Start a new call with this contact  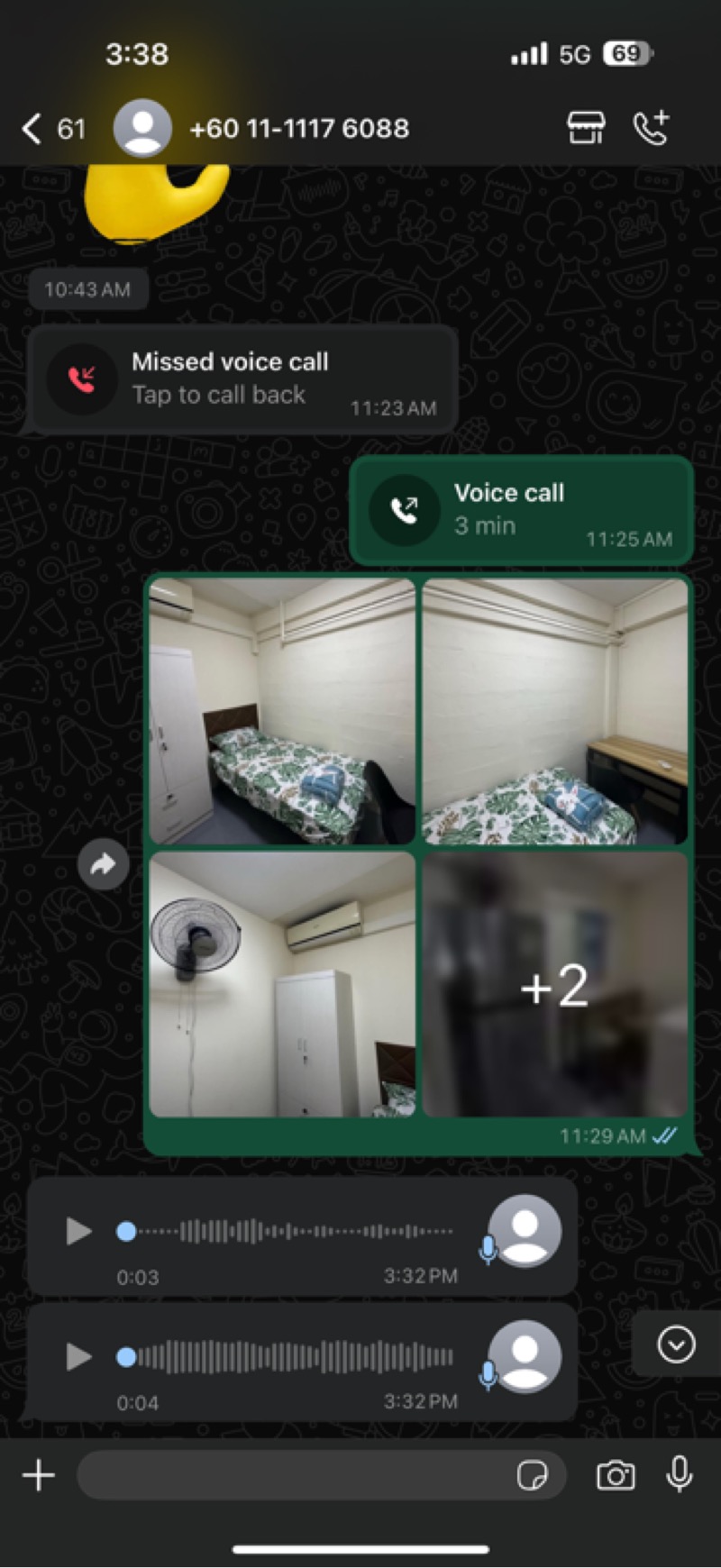pyautogui.click(x=652, y=129)
